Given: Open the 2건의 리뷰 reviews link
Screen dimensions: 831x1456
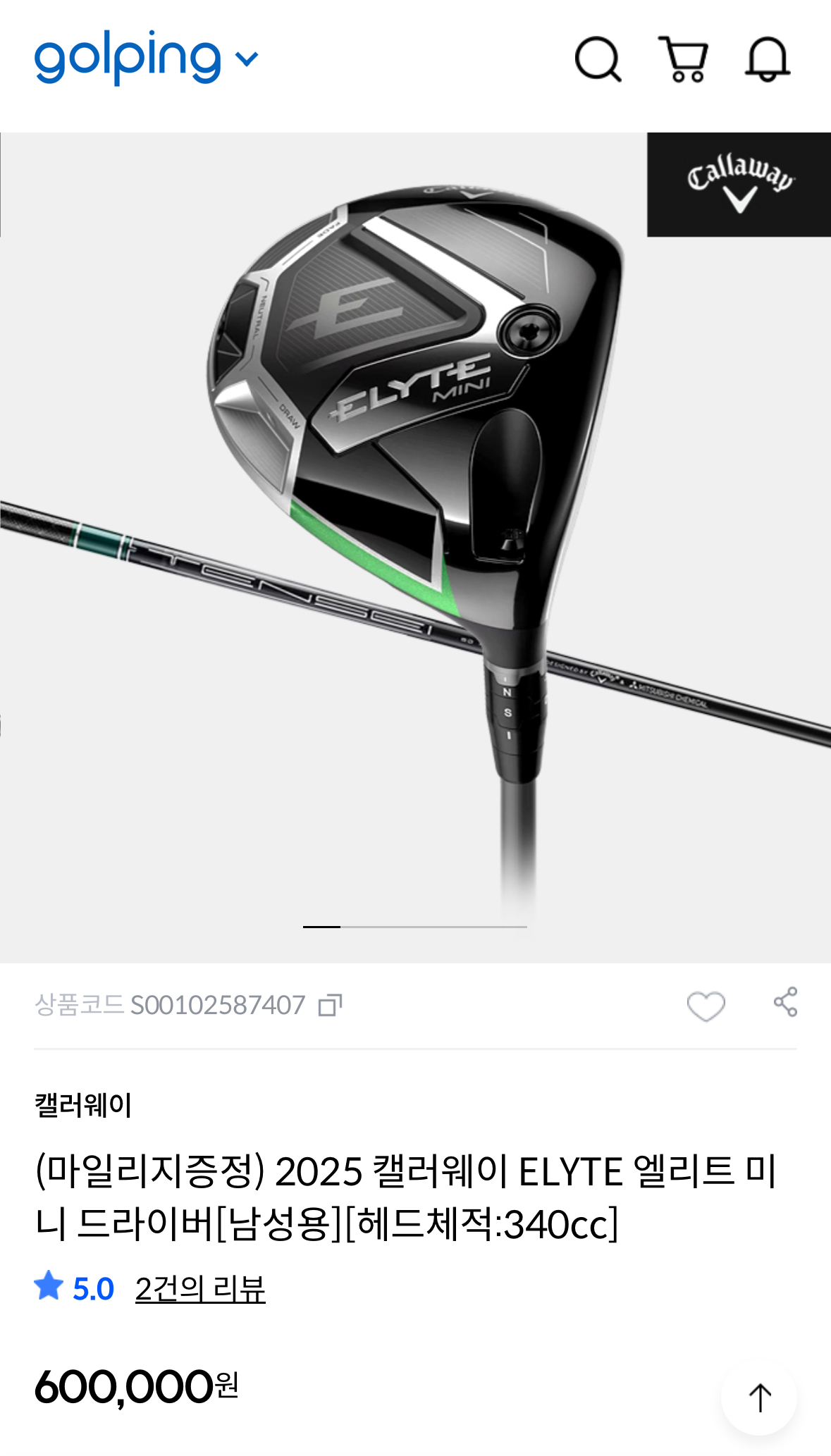Looking at the screenshot, I should (200, 1289).
